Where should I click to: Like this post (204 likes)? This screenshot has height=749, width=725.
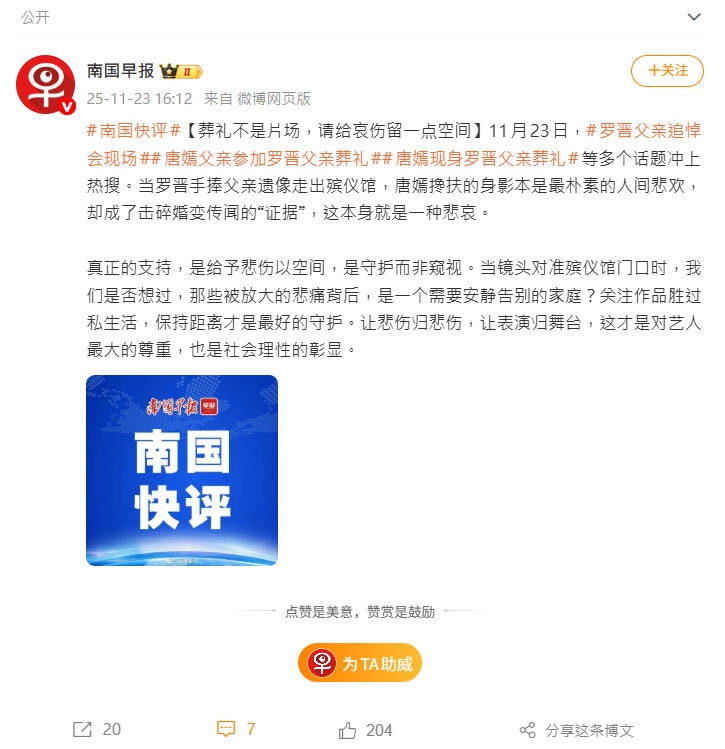click(x=366, y=730)
